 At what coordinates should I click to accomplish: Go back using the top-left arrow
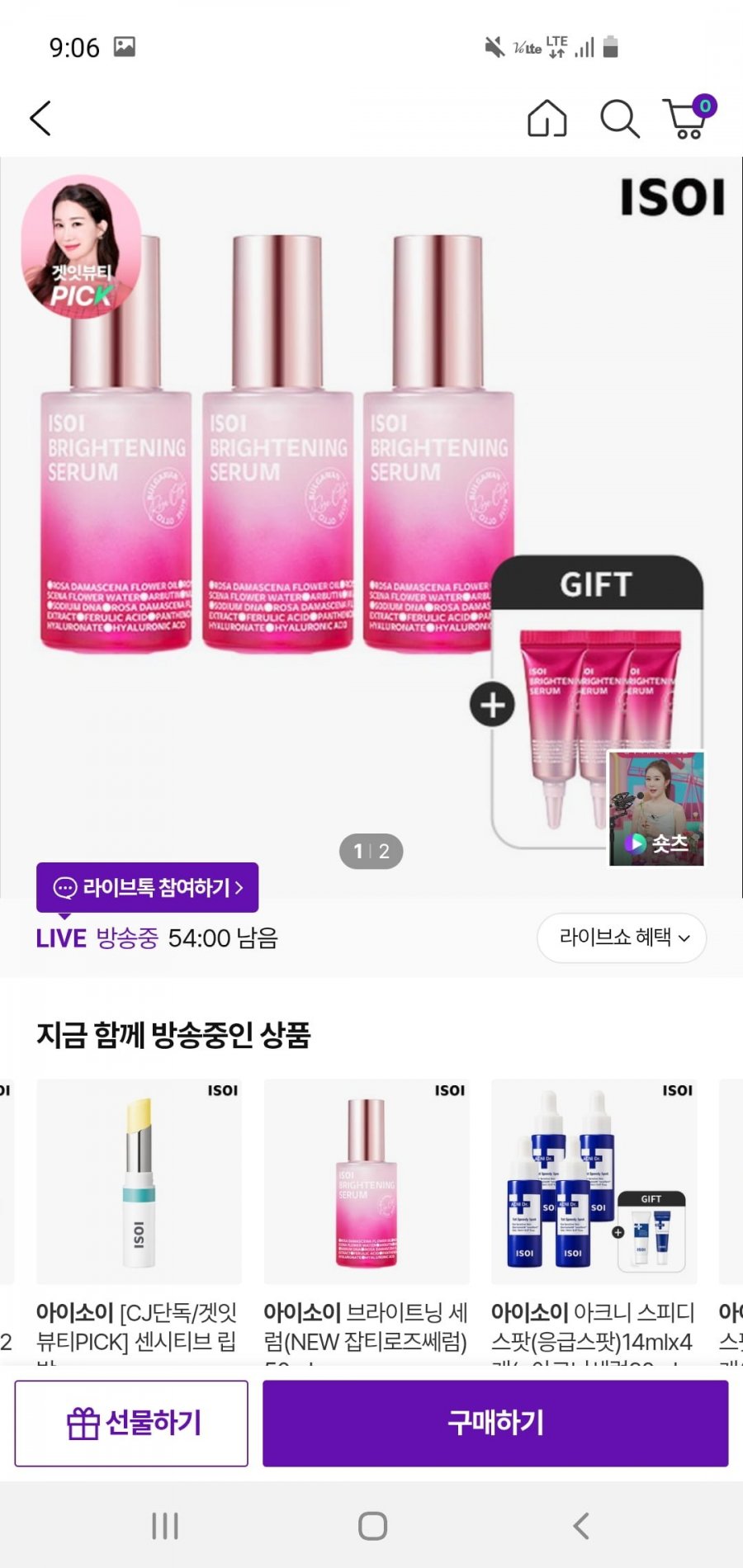tap(40, 118)
